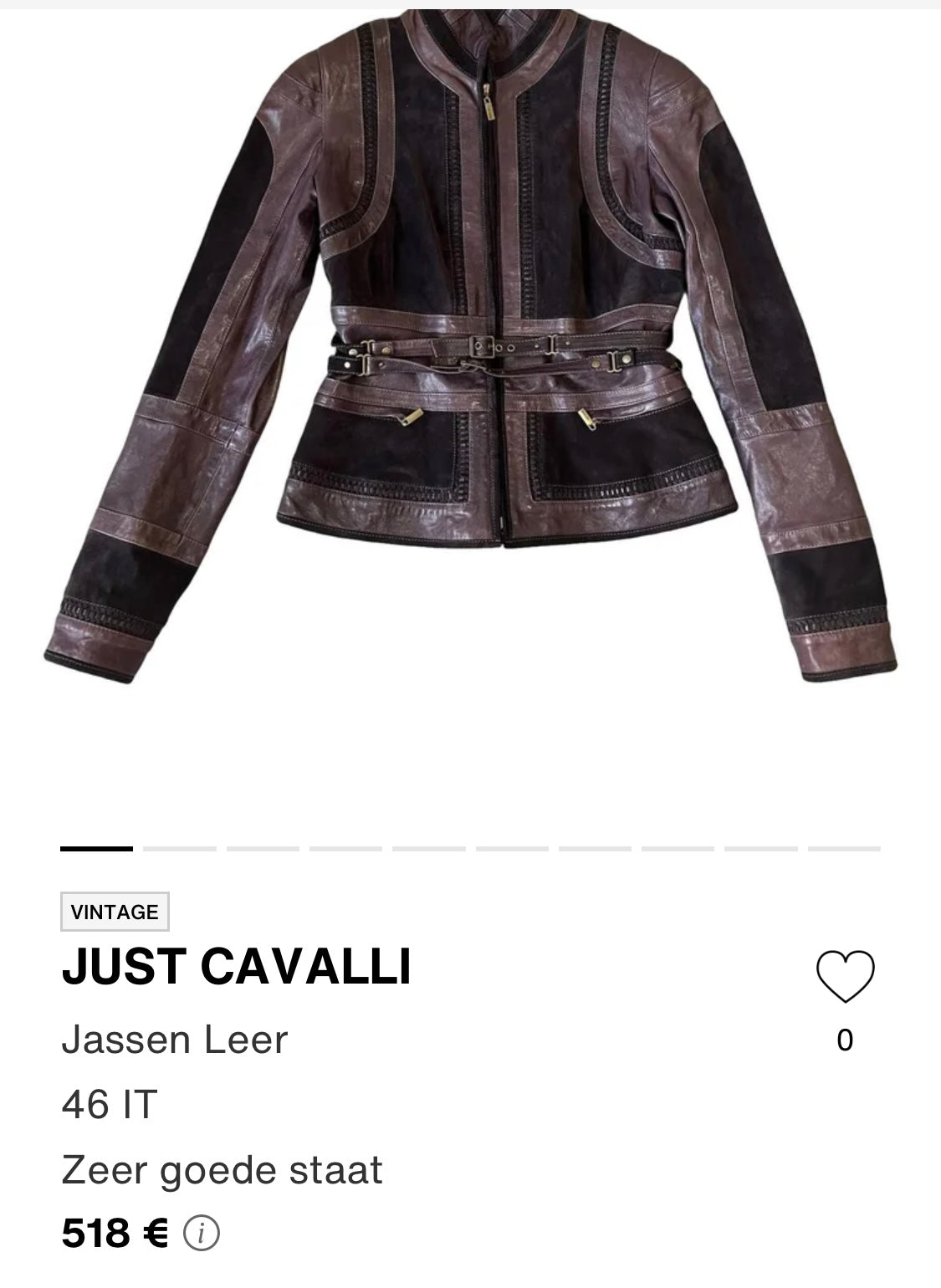The width and height of the screenshot is (941, 1288).
Task: Open price info icon next to 518 €
Action: coord(202,1234)
